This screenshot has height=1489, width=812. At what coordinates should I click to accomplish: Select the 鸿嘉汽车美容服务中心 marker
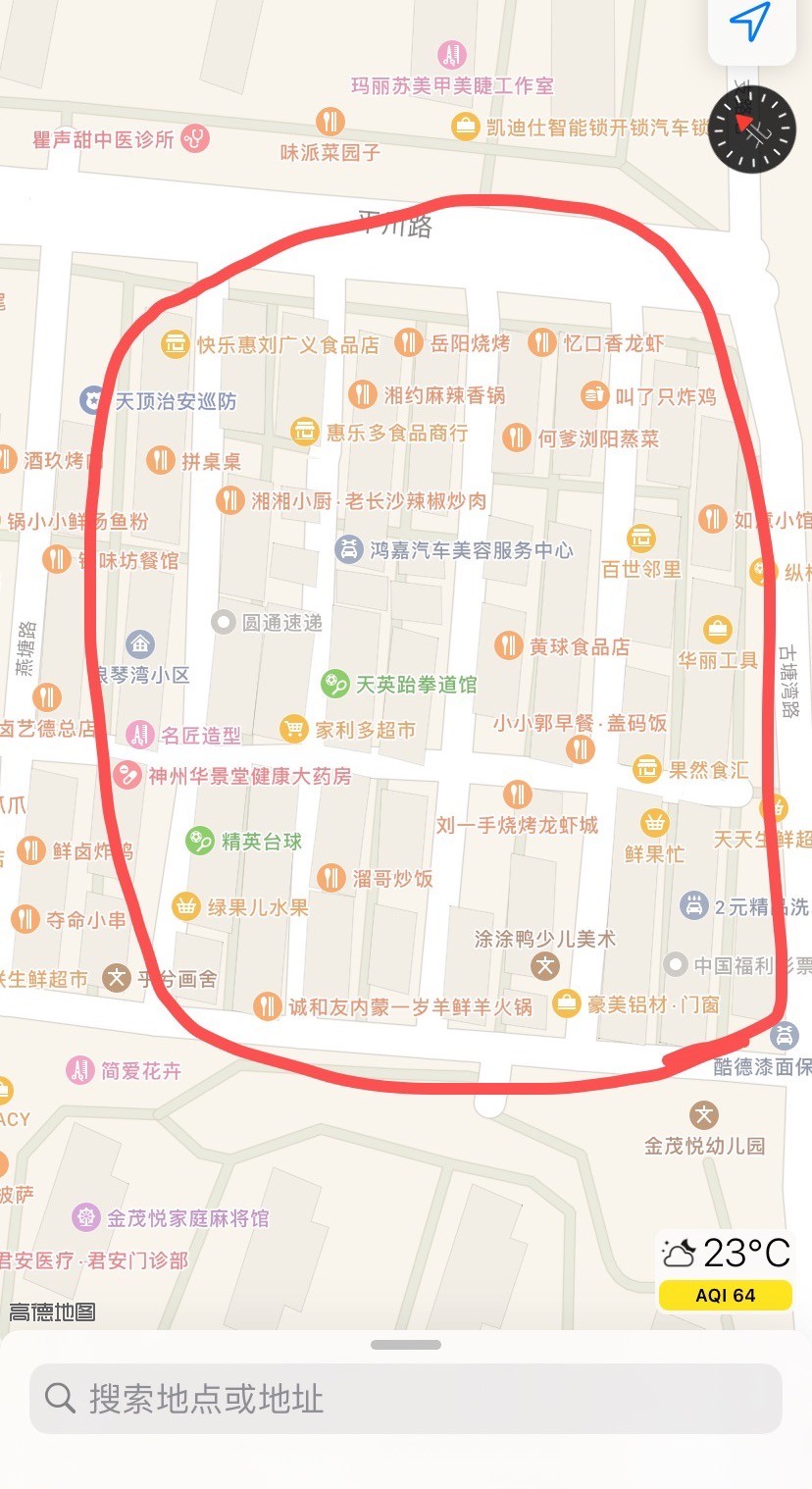click(x=349, y=549)
